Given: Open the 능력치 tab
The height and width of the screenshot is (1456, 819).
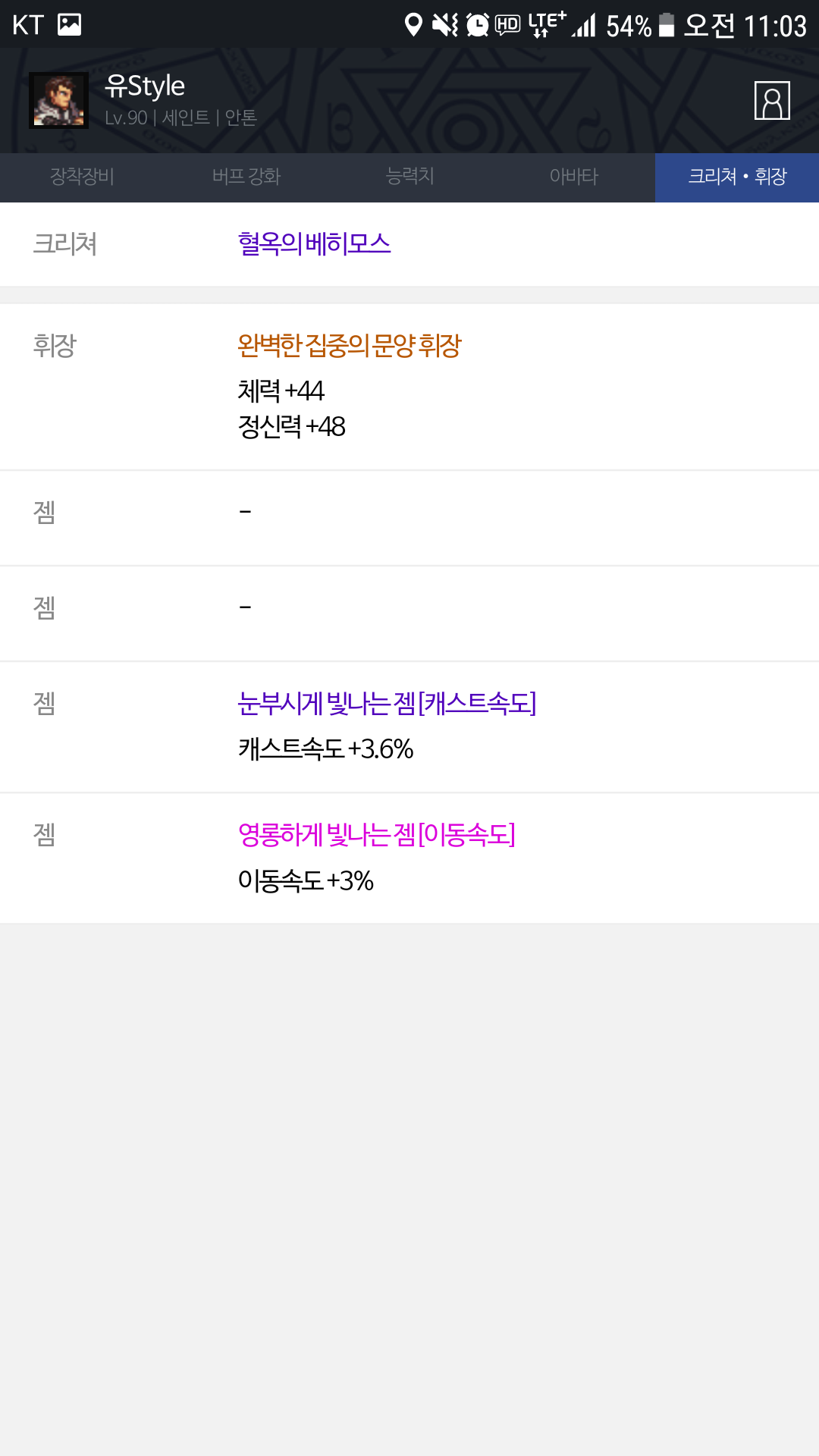Looking at the screenshot, I should (409, 177).
